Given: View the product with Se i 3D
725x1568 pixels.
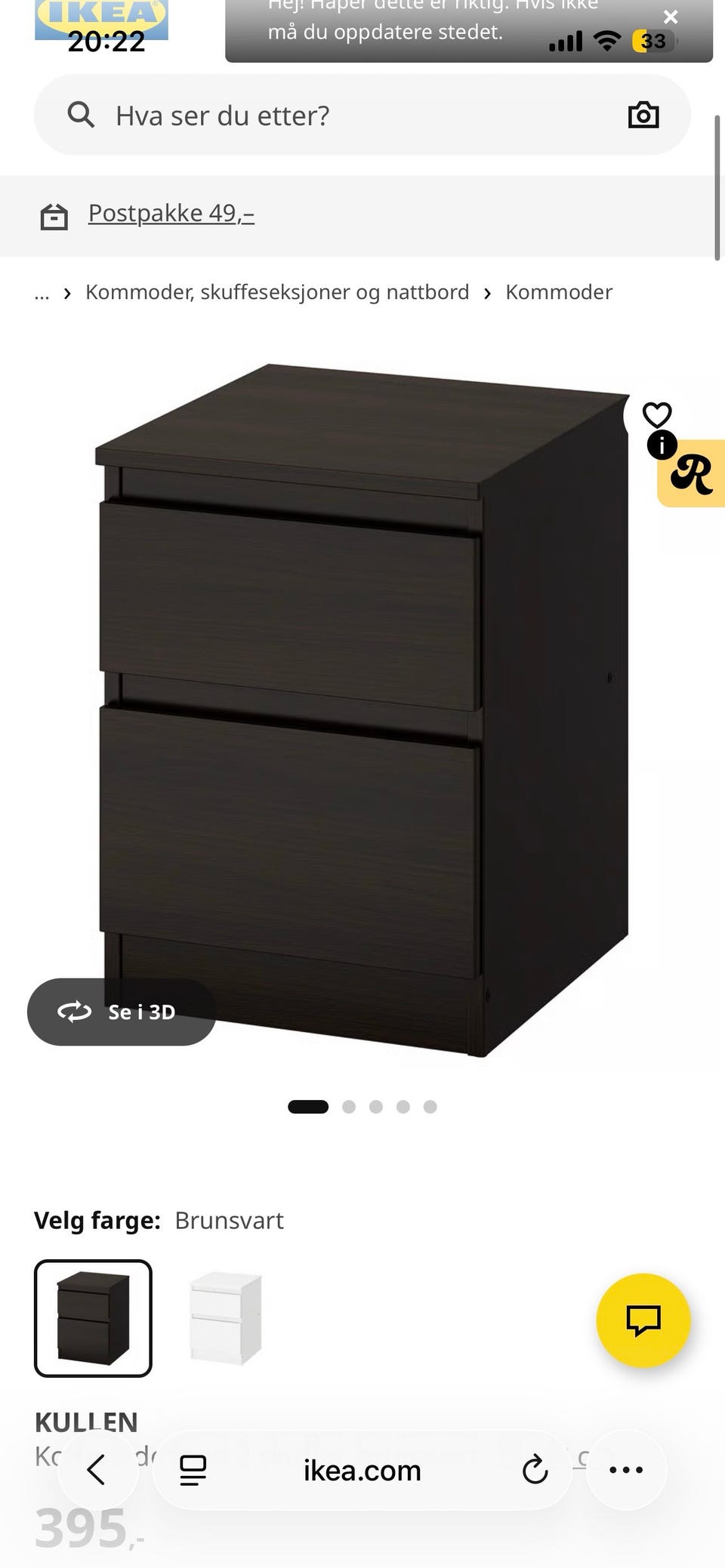Looking at the screenshot, I should point(122,1012).
